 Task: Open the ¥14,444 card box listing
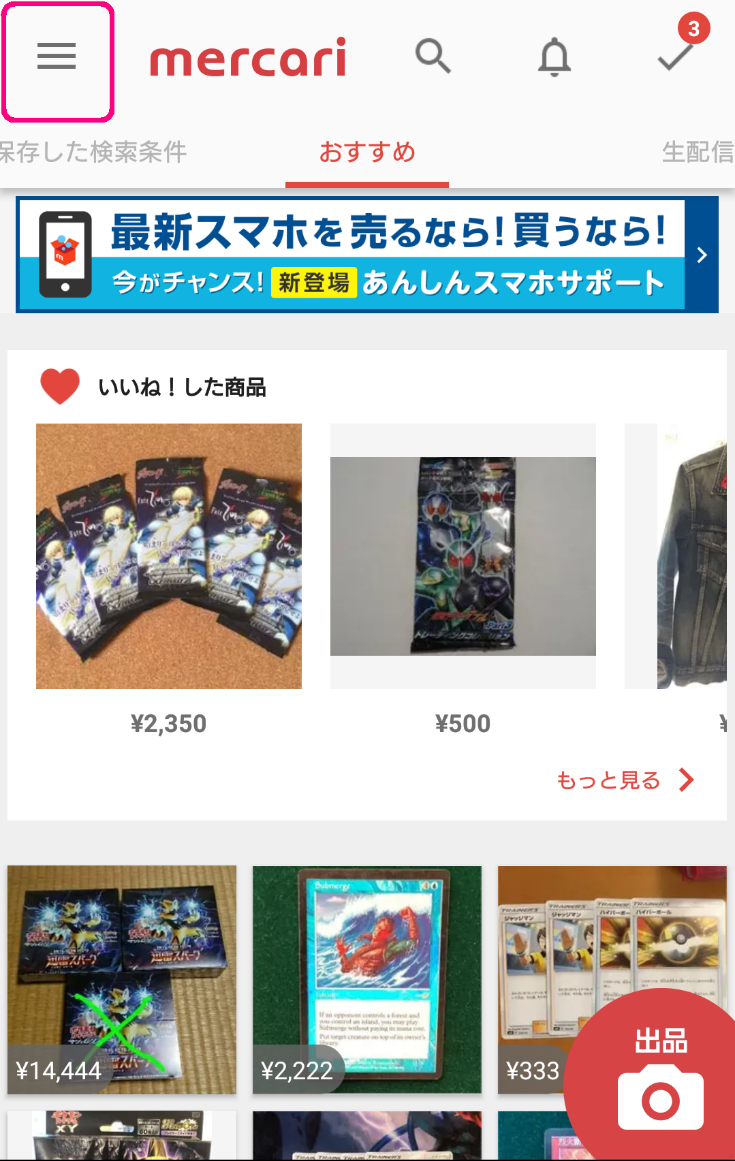click(122, 980)
